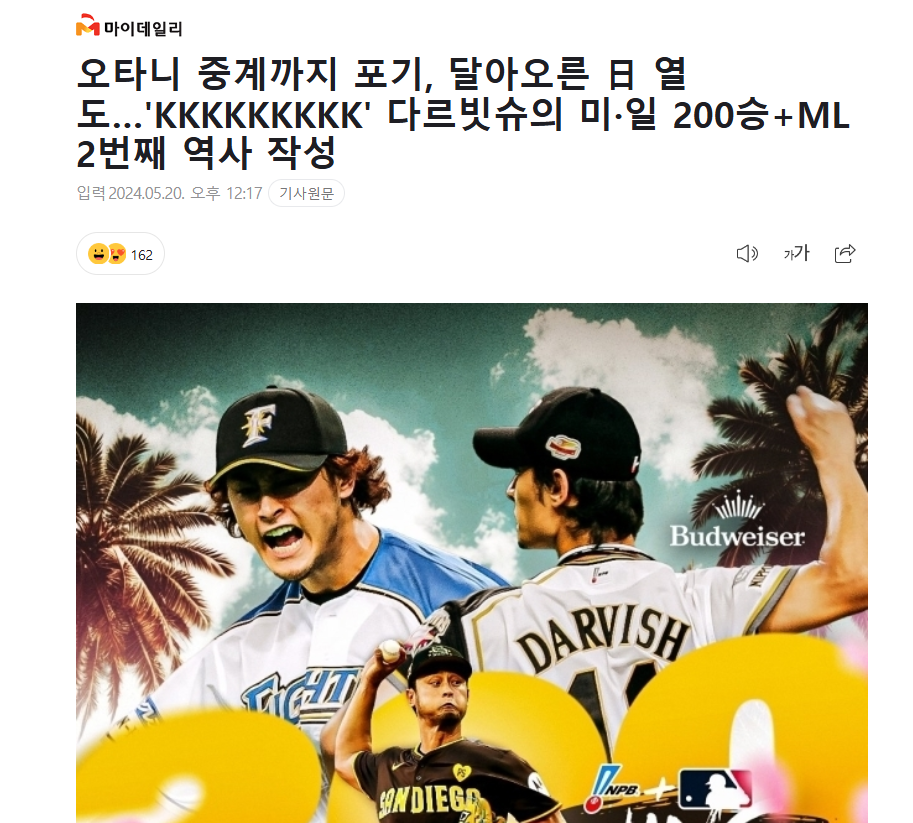Change font size with the 가가 icon

point(796,254)
